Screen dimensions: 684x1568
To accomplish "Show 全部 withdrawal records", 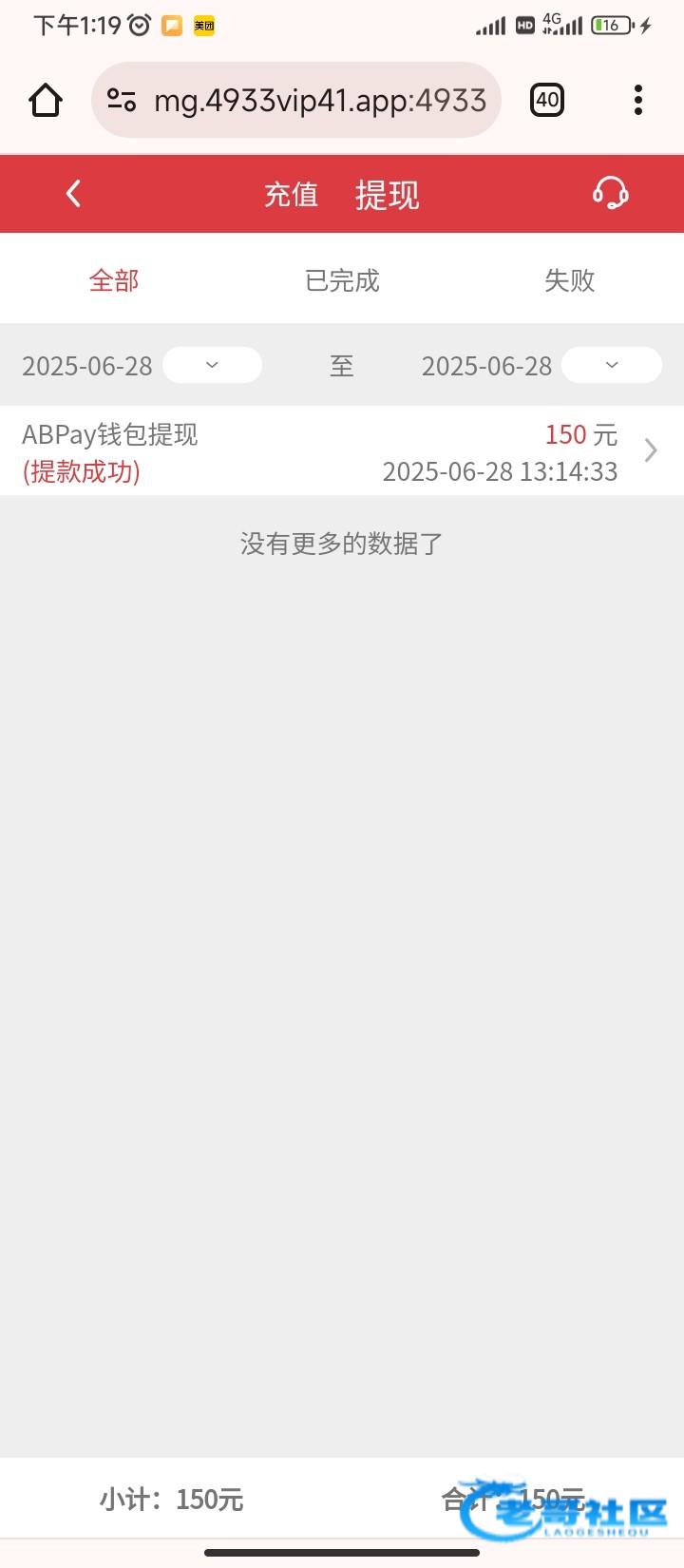I will pos(114,280).
